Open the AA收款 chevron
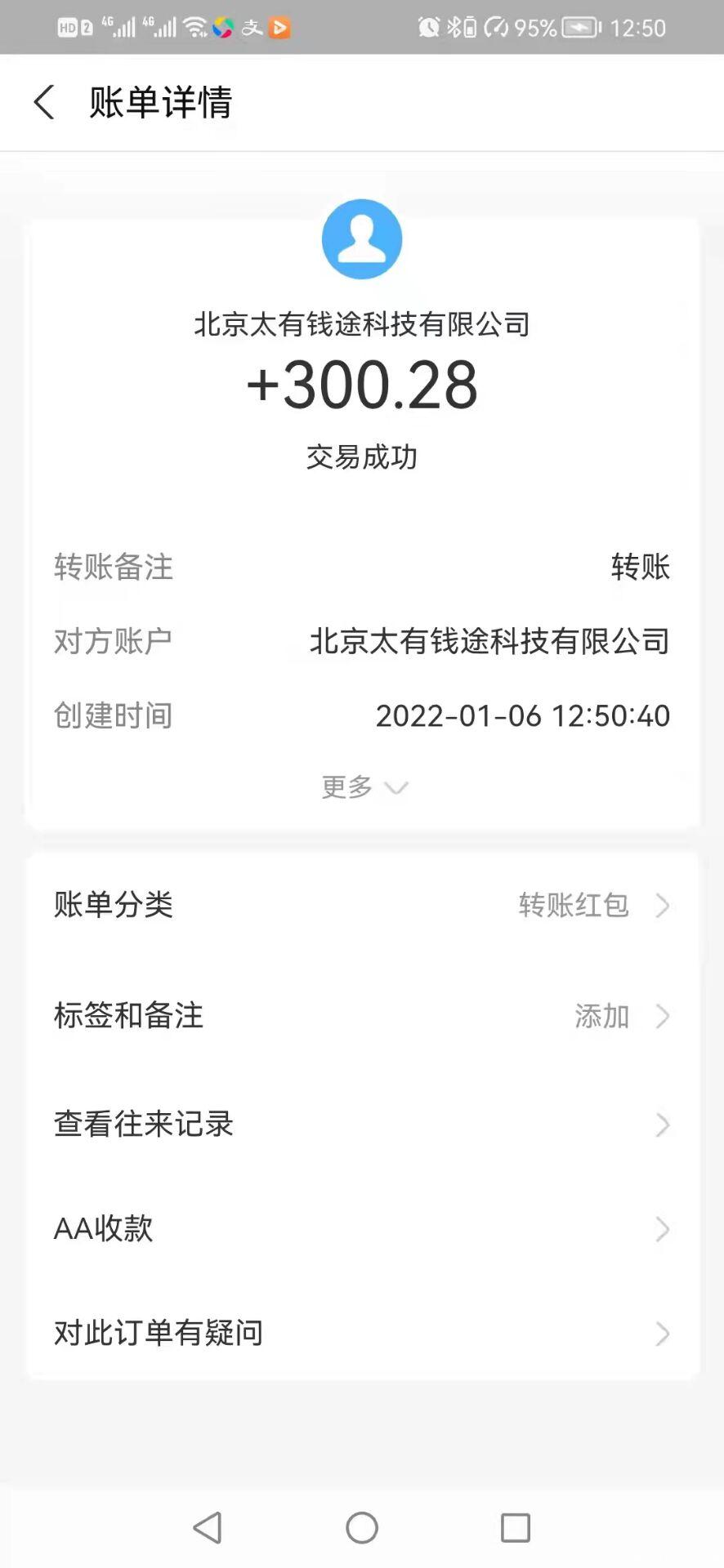 coord(663,1229)
